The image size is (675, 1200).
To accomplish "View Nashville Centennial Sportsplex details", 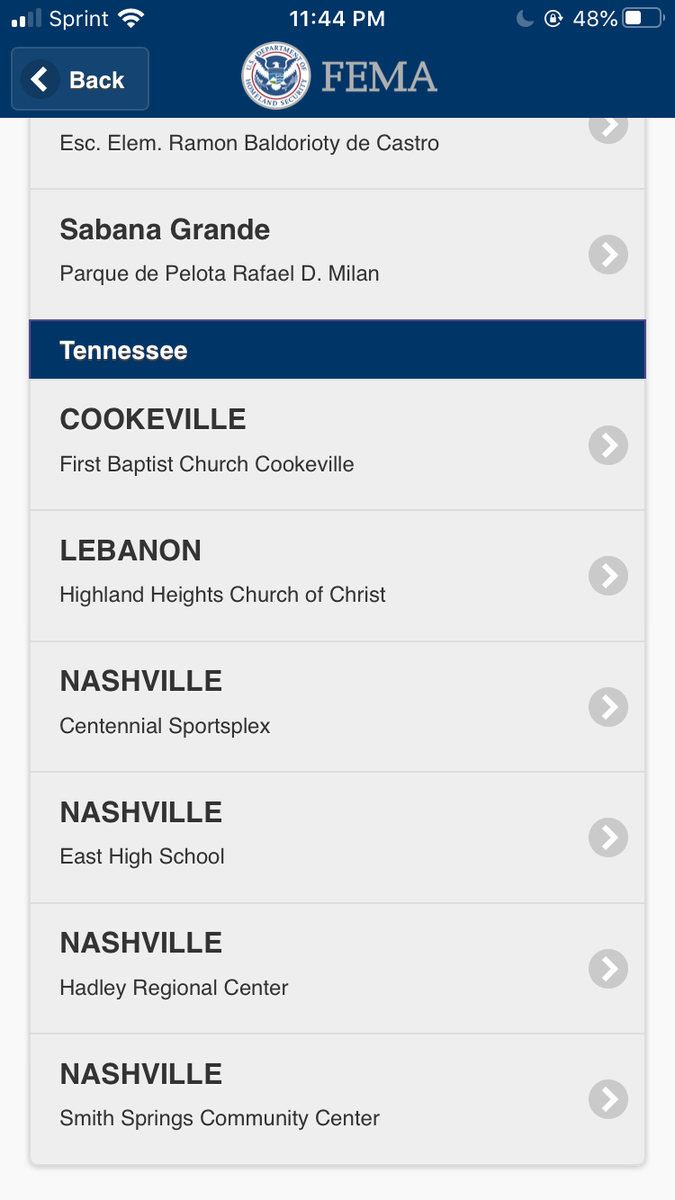I will point(337,707).
